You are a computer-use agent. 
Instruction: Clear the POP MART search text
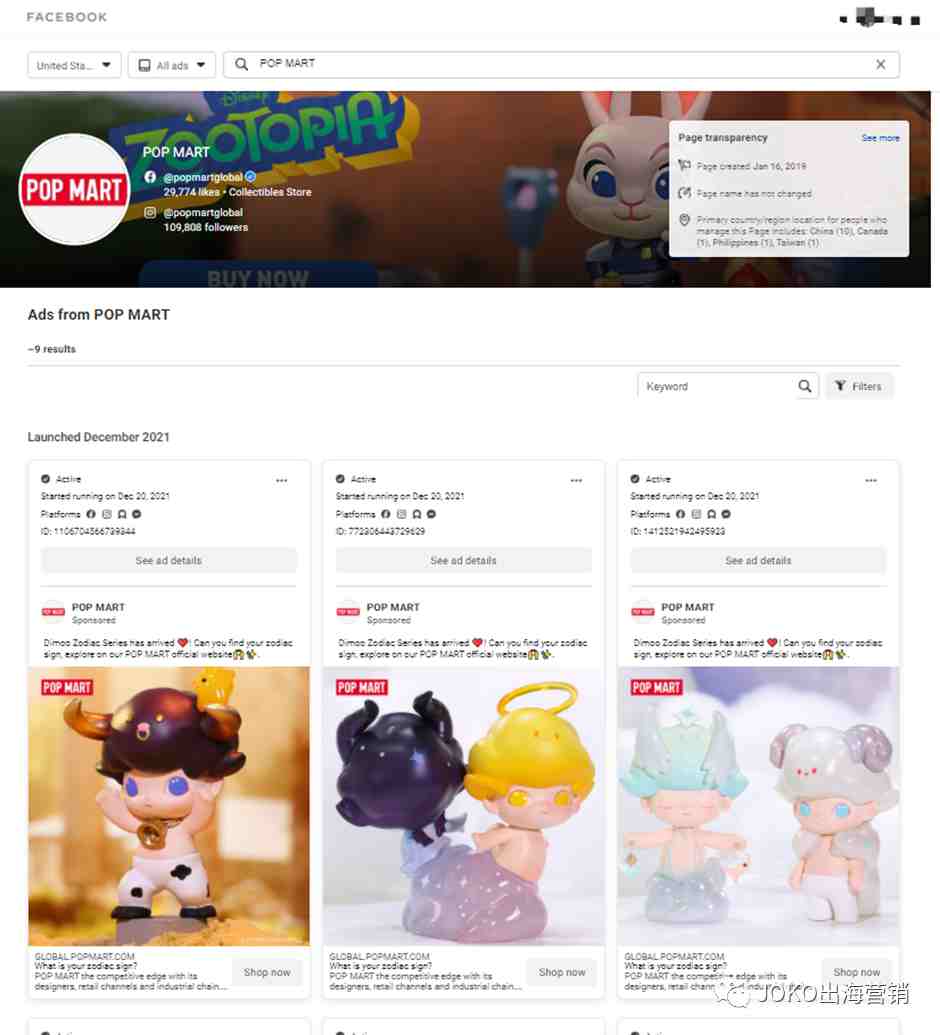coord(881,64)
